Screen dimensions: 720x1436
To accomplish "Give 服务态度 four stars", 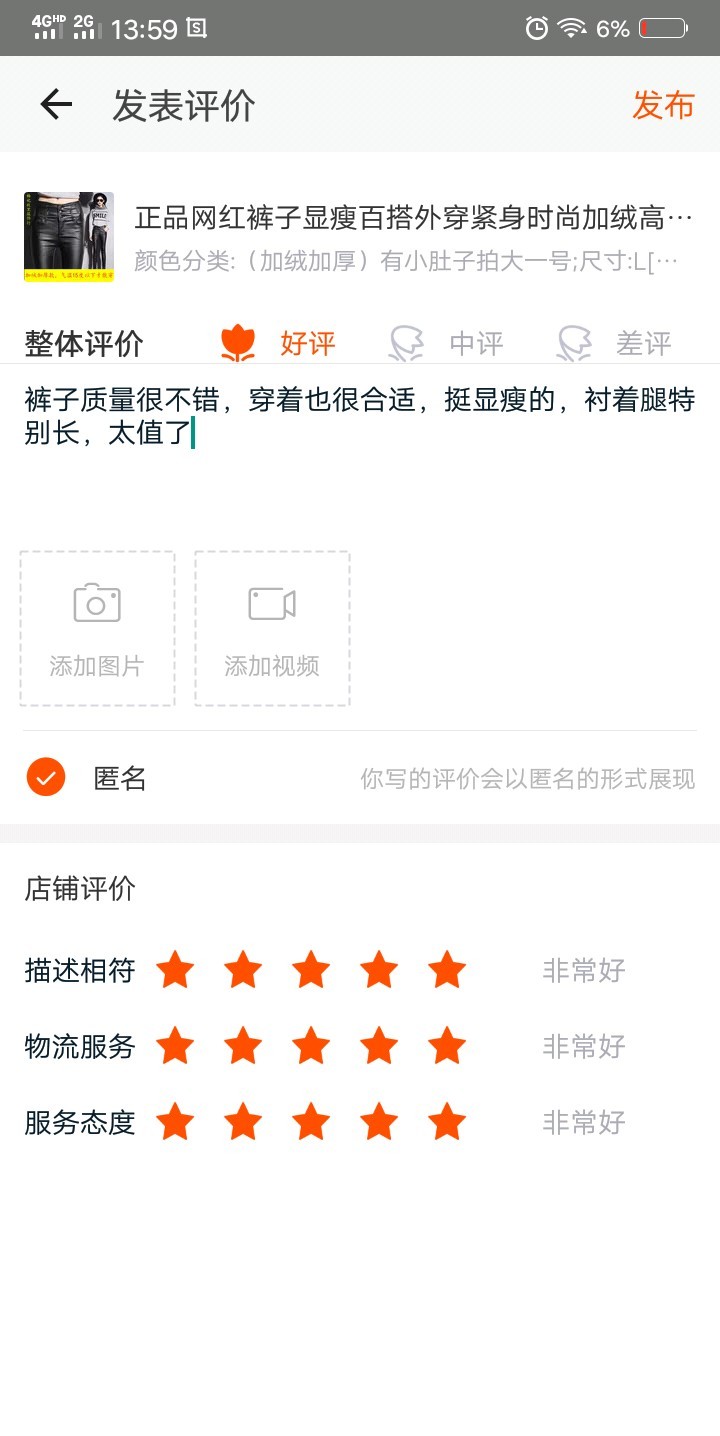I will click(379, 1122).
